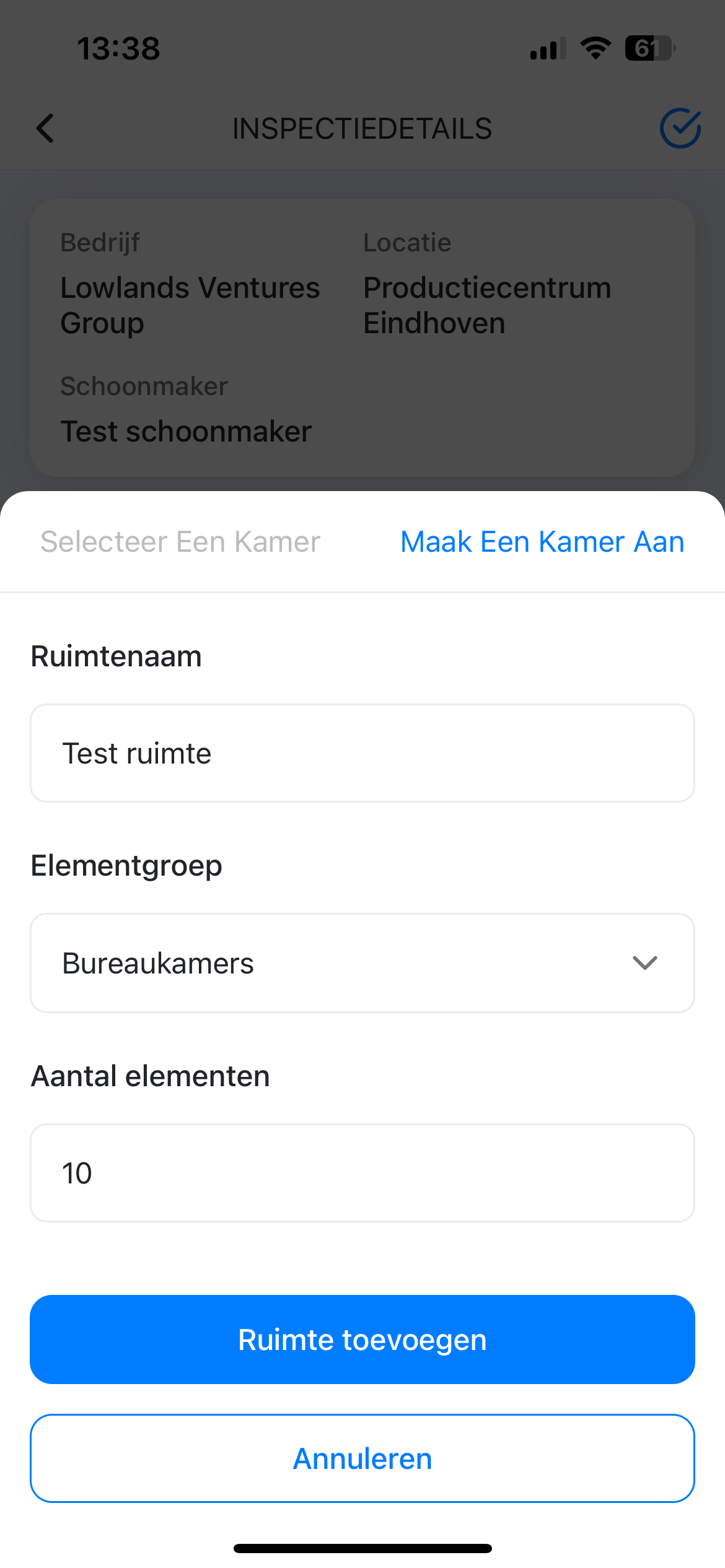Edit the Aantal elementen number field
This screenshot has width=725, height=1568.
(x=362, y=1173)
